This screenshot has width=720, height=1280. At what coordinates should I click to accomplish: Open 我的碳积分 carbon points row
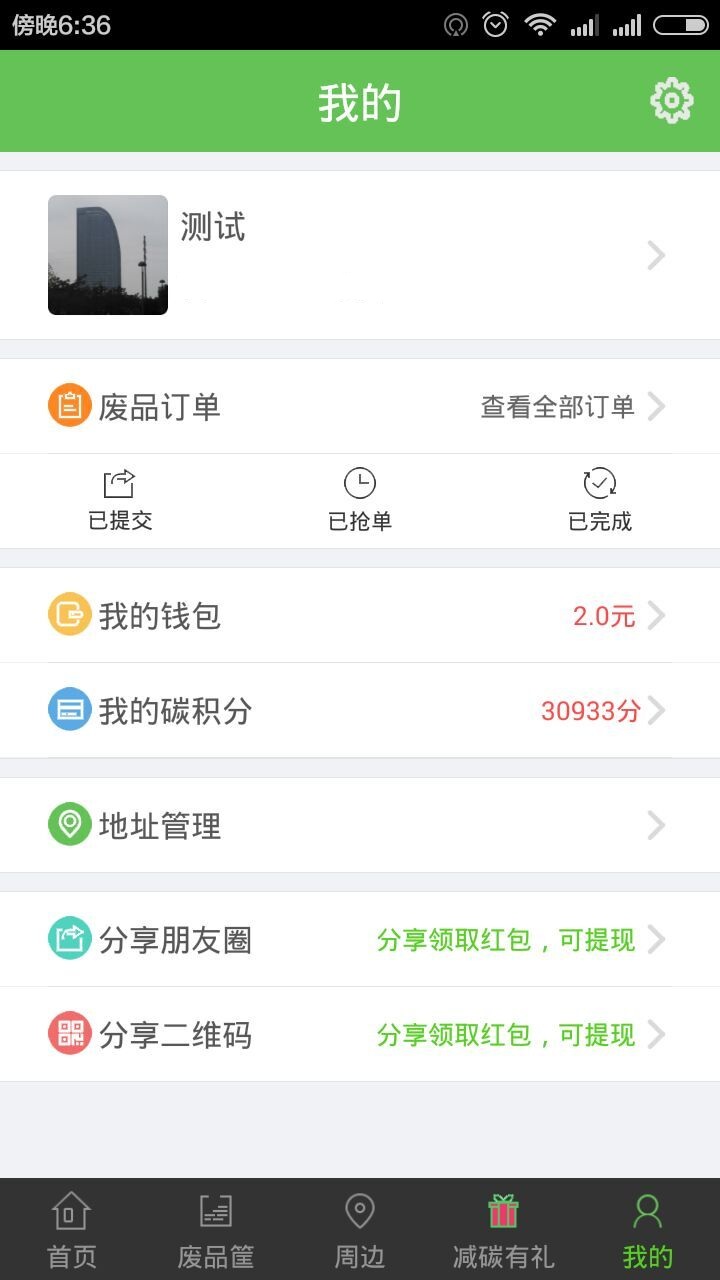(360, 710)
